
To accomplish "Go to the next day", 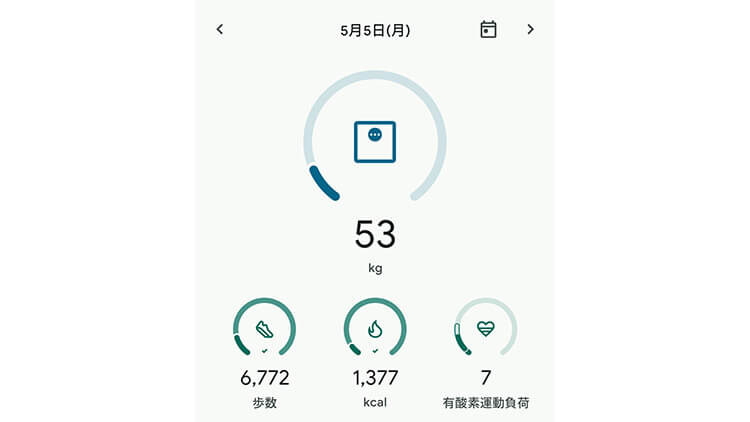I will (x=530, y=30).
